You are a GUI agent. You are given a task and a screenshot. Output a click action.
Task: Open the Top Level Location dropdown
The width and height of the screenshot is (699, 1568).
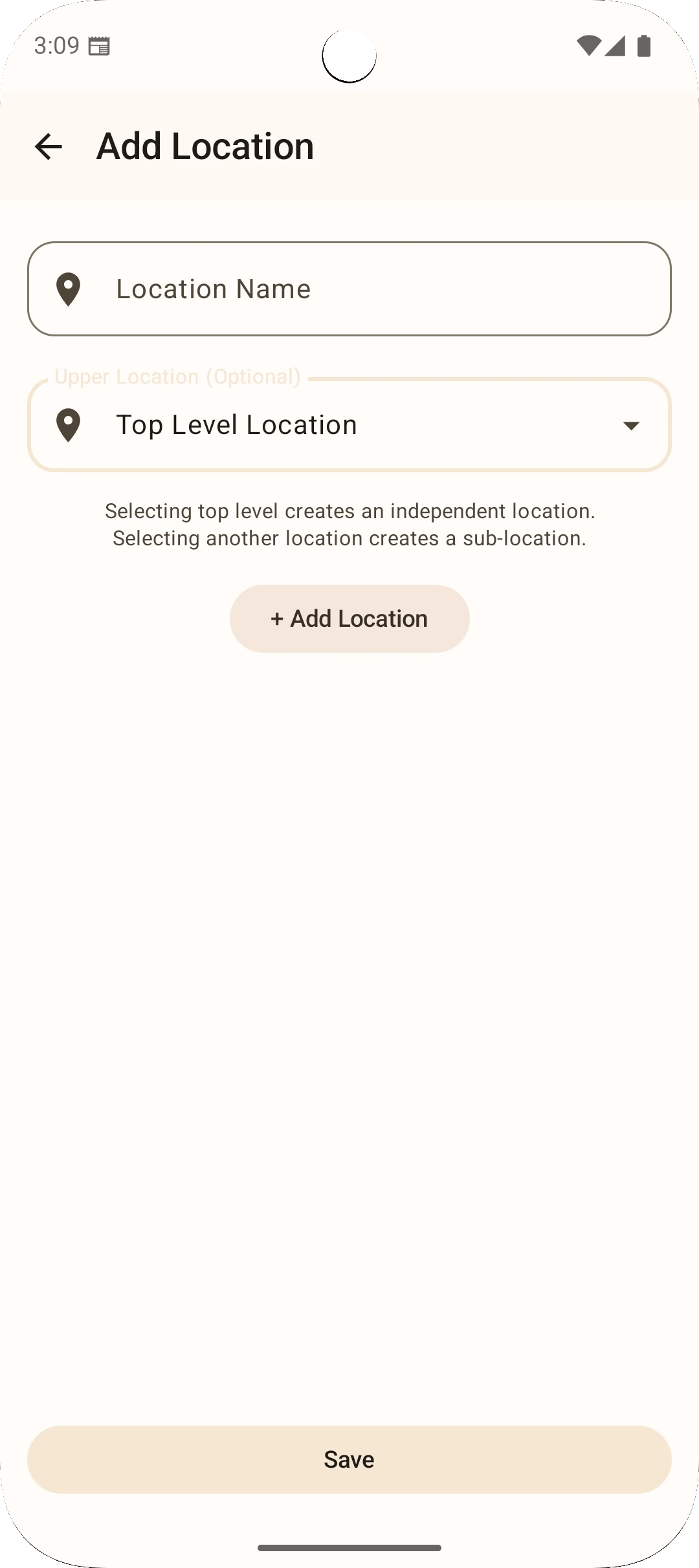[x=349, y=424]
